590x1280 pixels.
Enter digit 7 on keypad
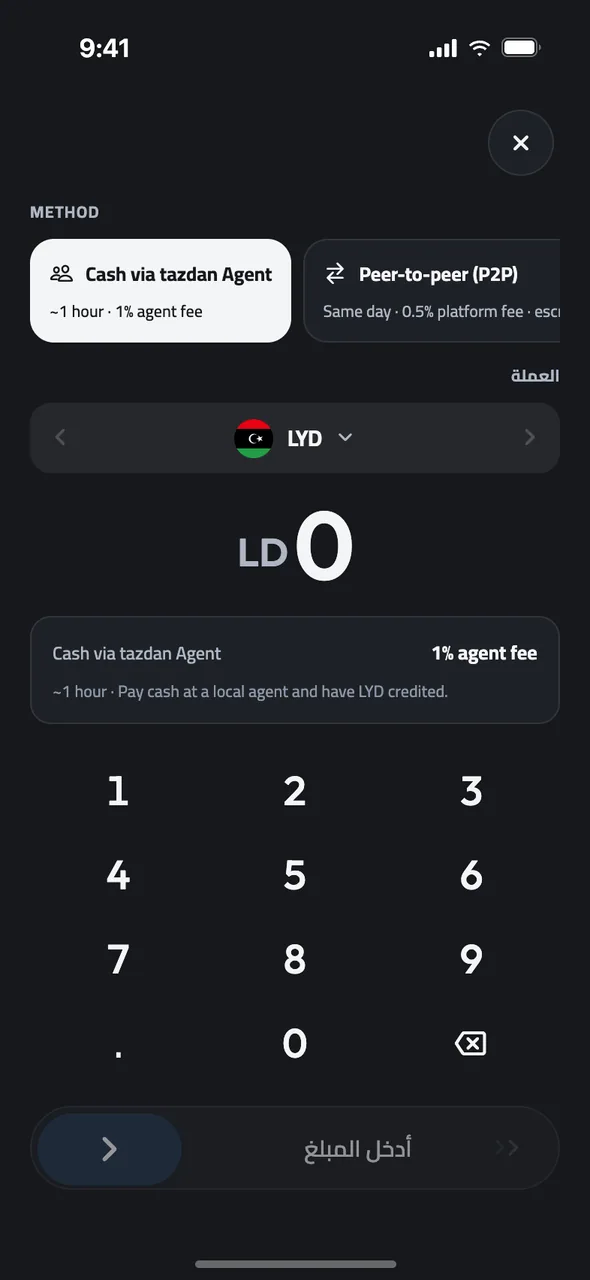(x=118, y=960)
